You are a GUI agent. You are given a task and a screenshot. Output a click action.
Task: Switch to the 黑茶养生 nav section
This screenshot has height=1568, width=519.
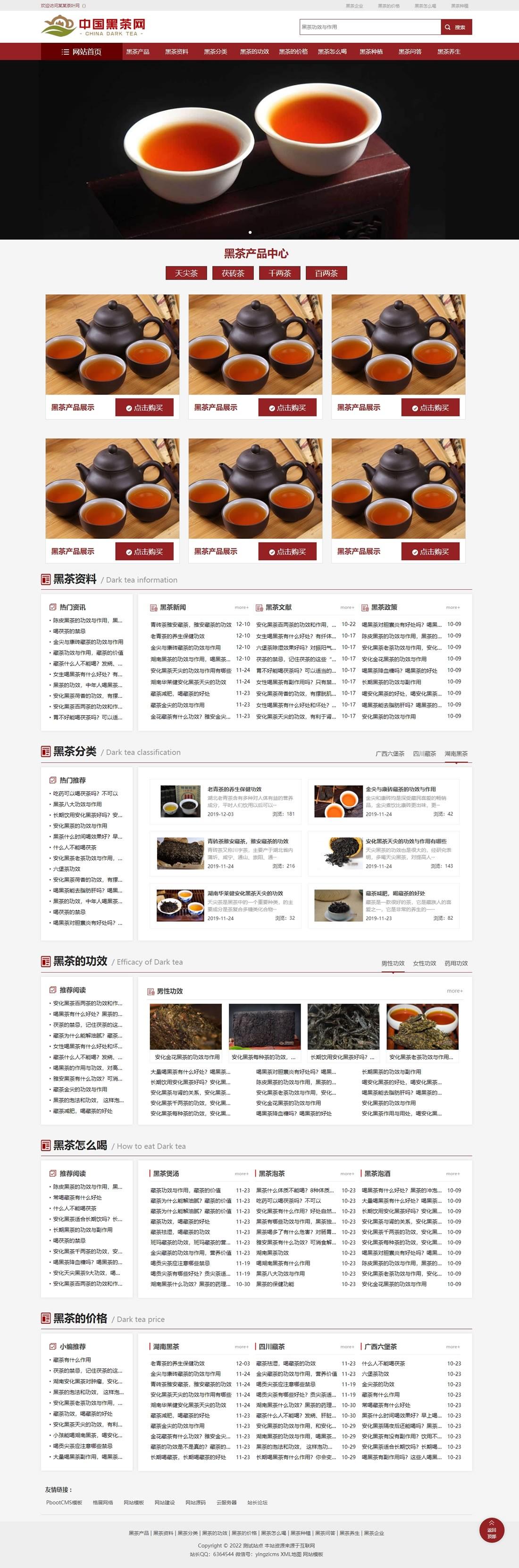tap(449, 52)
